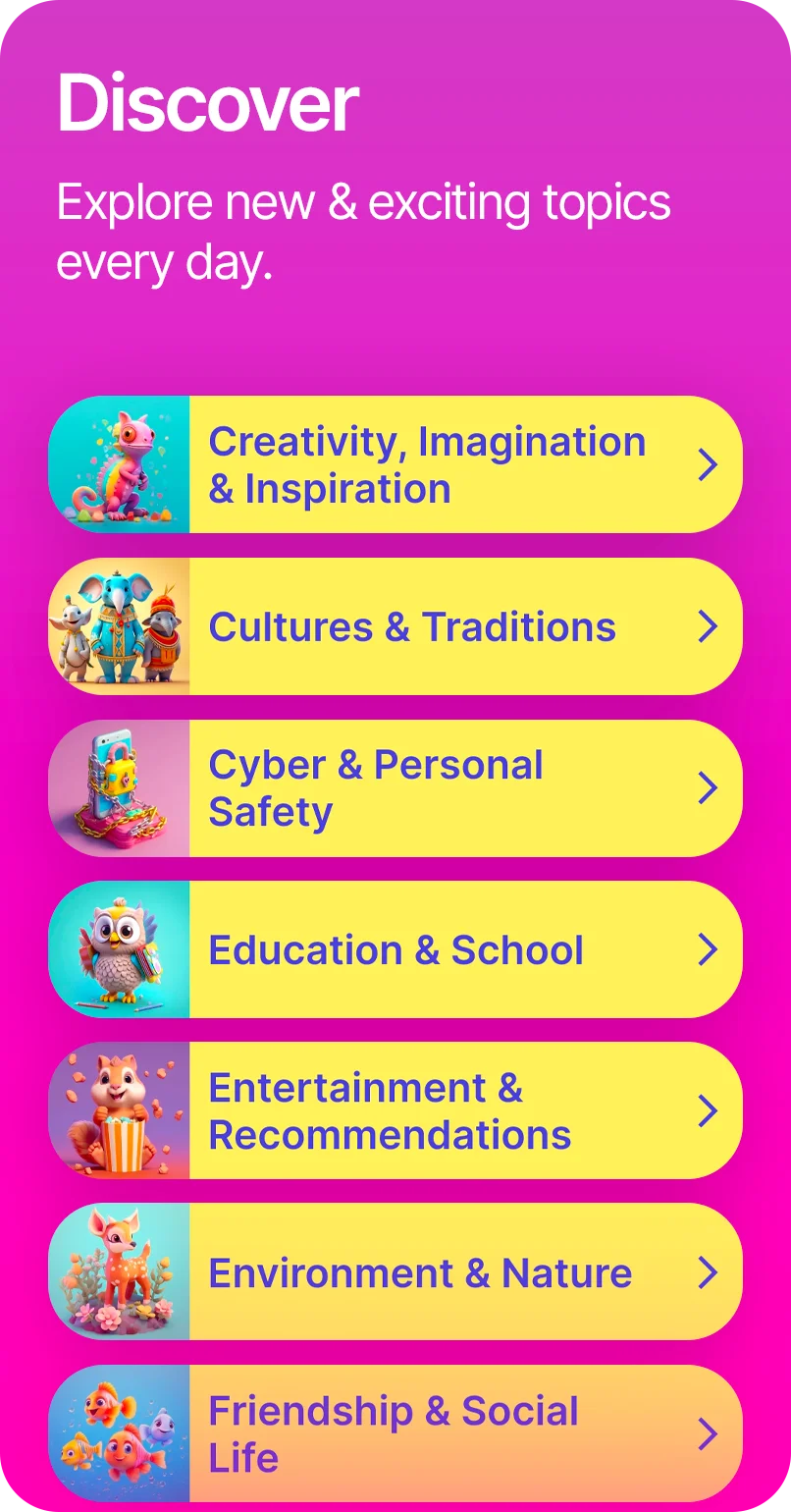The width and height of the screenshot is (791, 1512).
Task: Open the Cultures & Traditions category
Action: point(395,626)
